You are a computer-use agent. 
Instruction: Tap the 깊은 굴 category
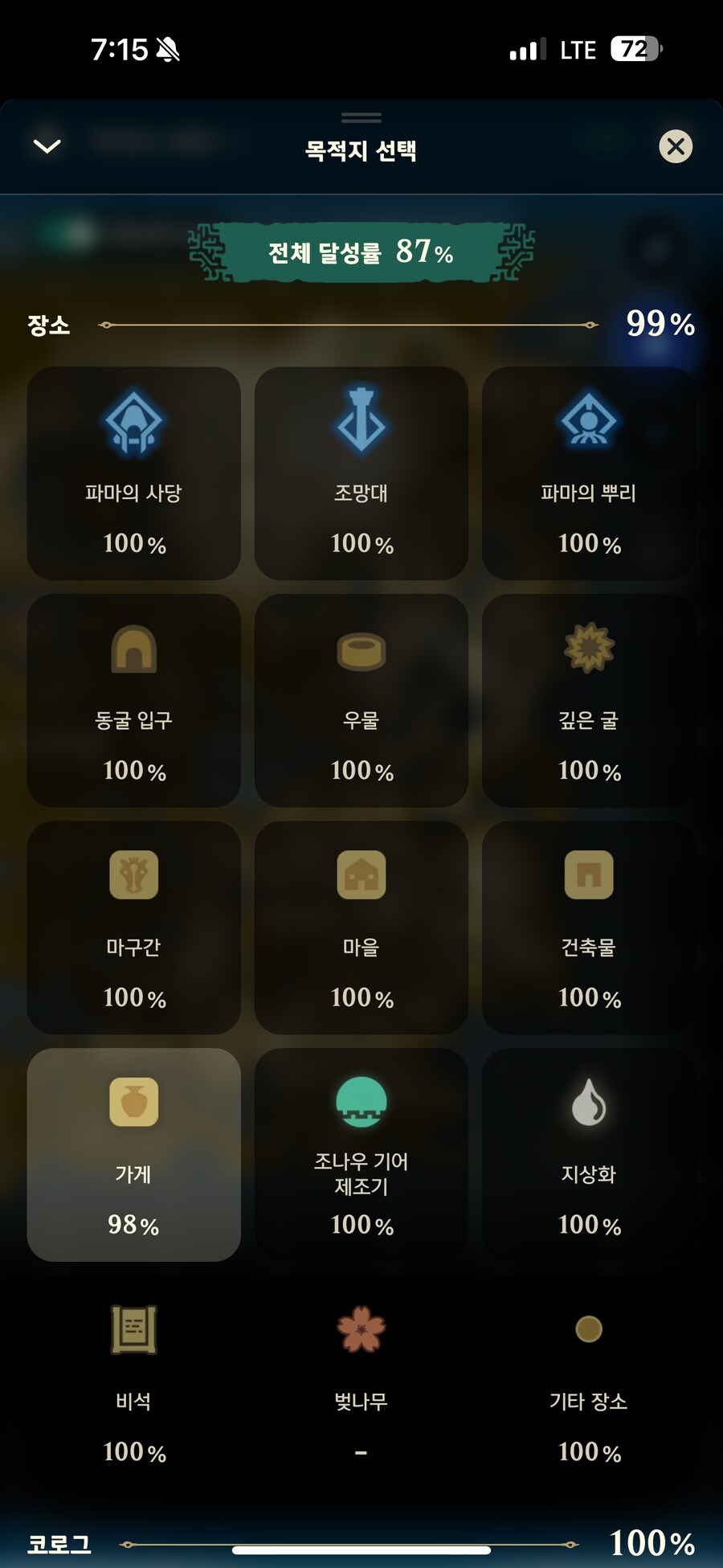tap(589, 700)
